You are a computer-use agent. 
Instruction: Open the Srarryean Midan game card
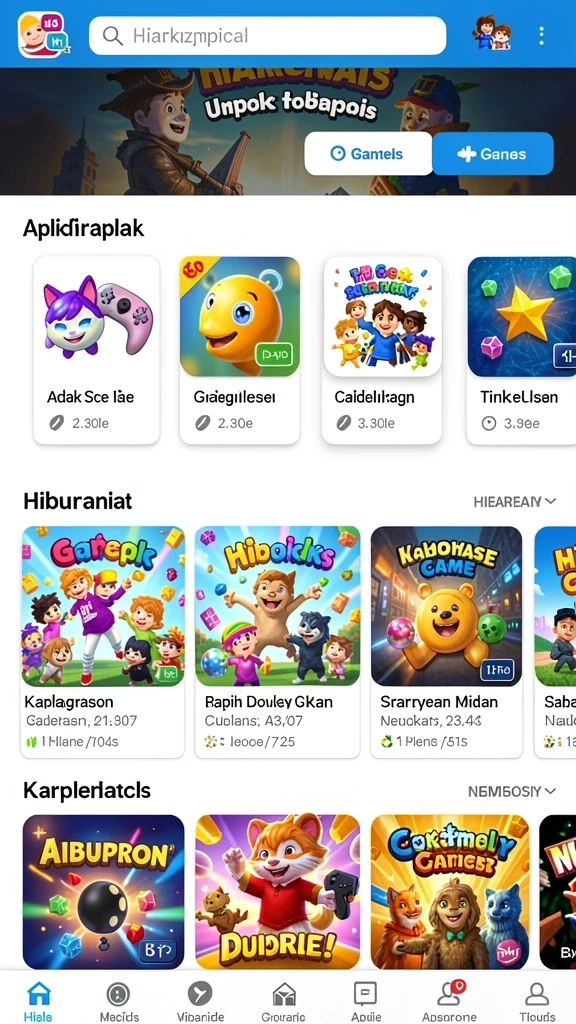[x=447, y=642]
